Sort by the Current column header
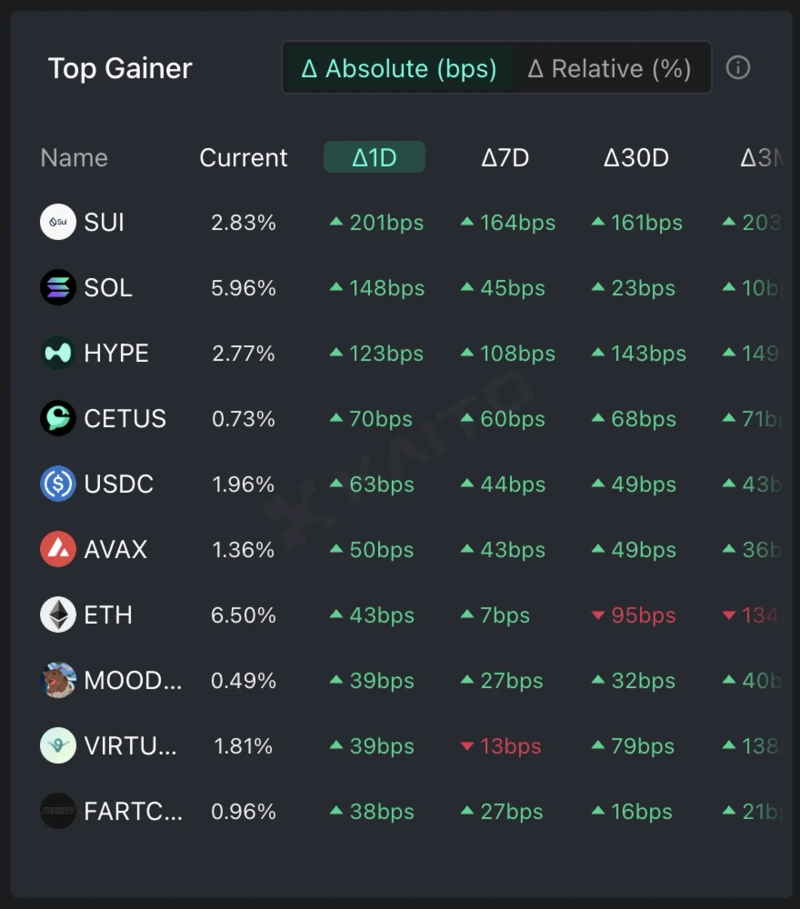800x909 pixels. click(x=243, y=157)
